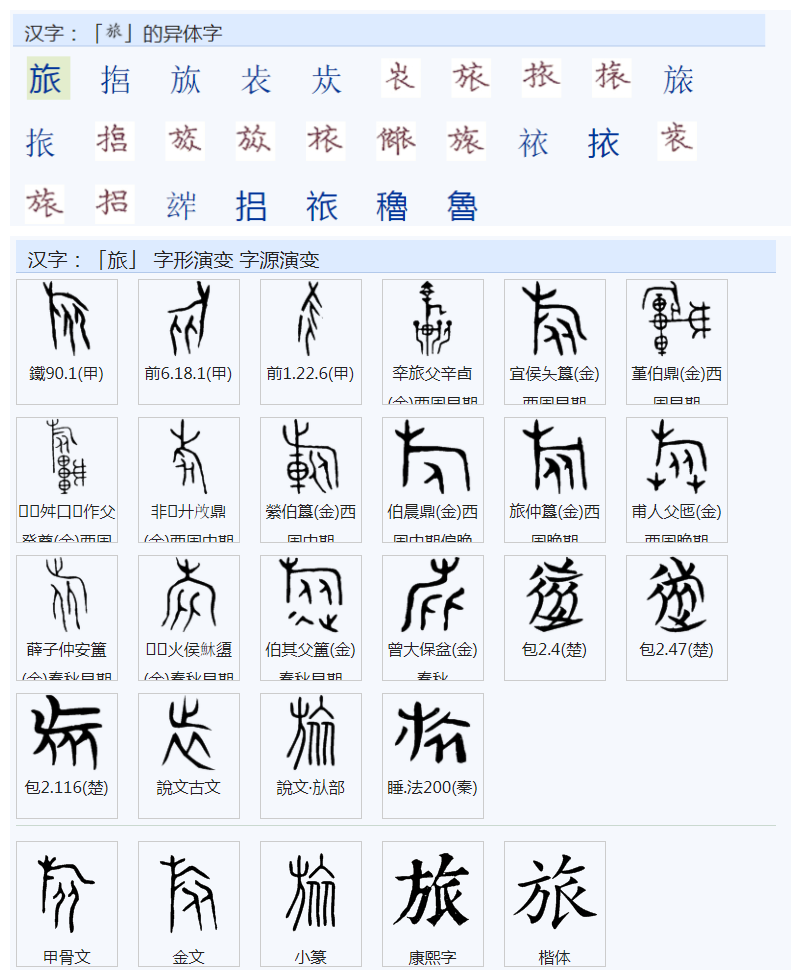The image size is (801, 980).
Task: View the 鐵90.1(甲) glyph tile
Action: [67, 341]
